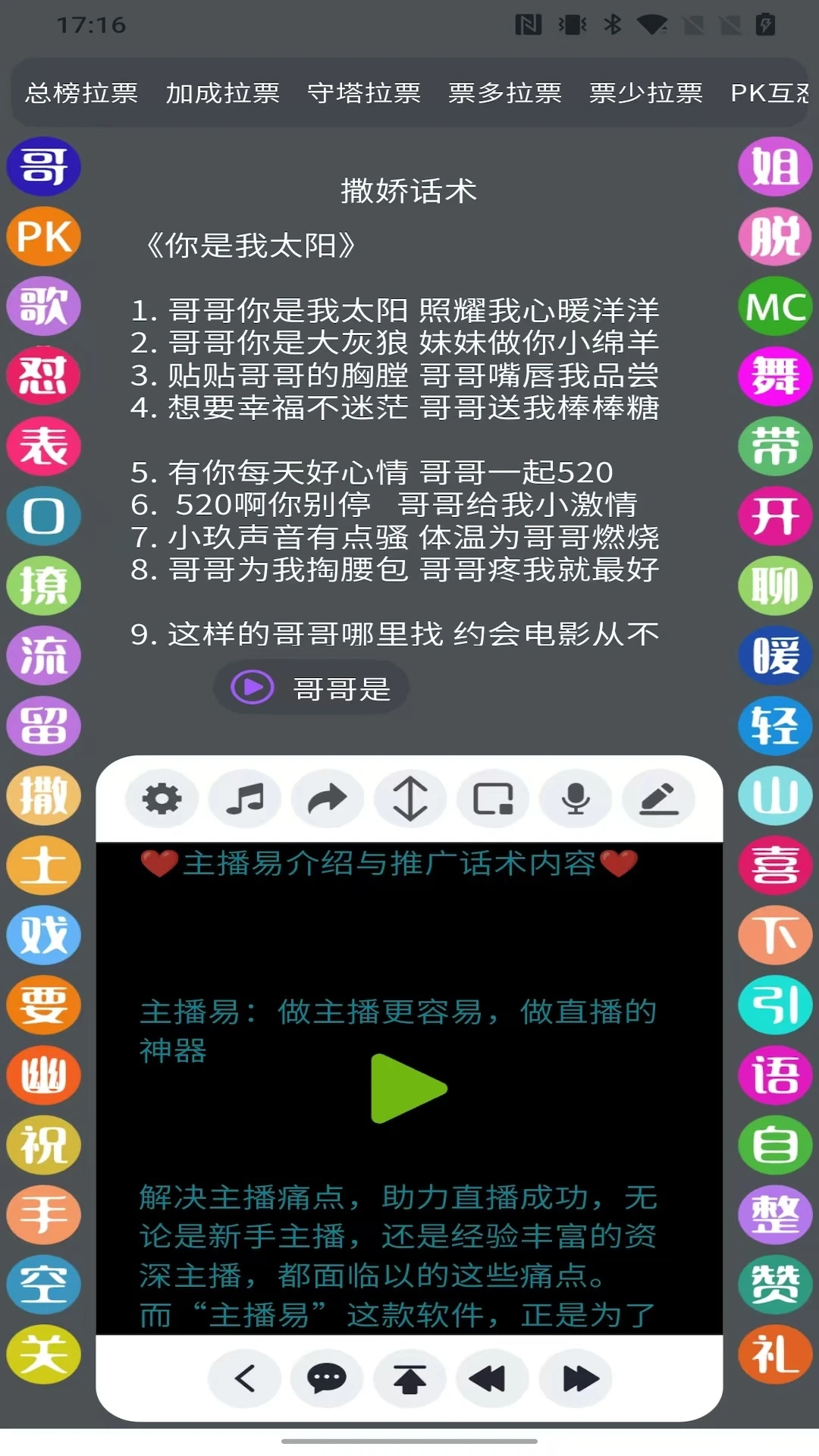Start teleprompter with green play button
This screenshot has width=819, height=1456.
408,1088
